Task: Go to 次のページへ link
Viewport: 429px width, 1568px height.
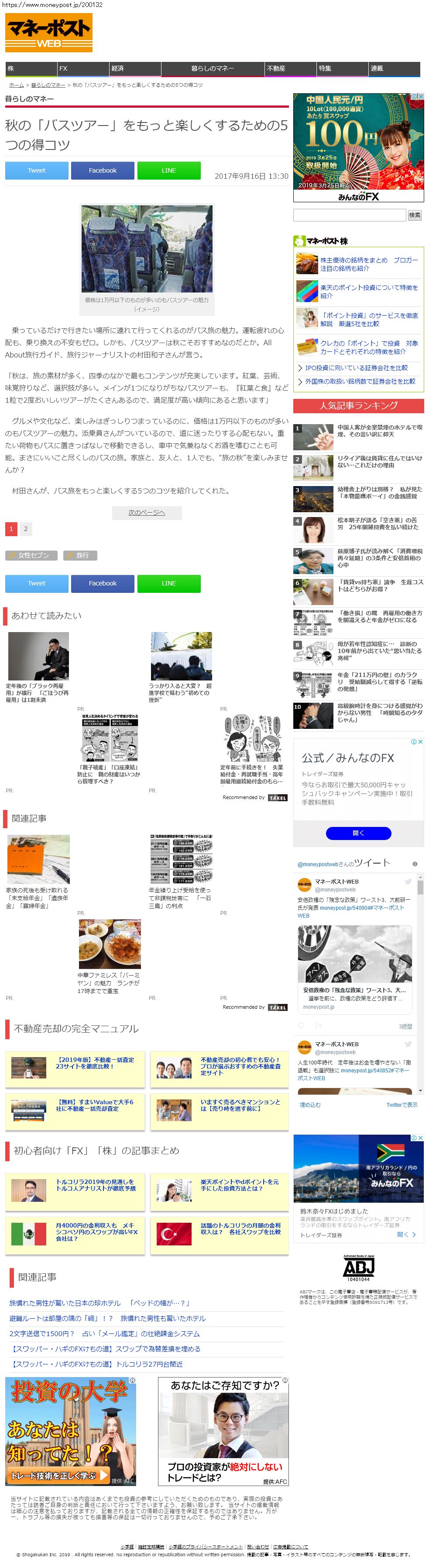Action: point(146,513)
